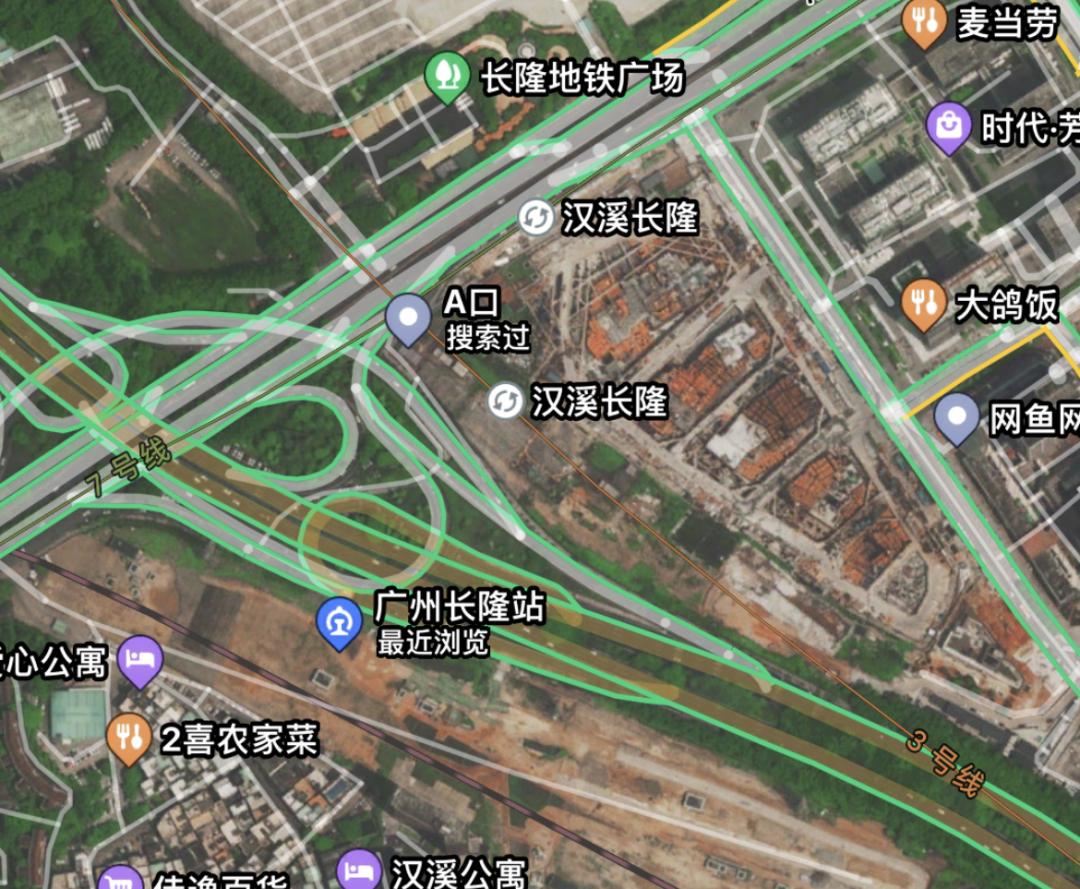
Task: Select the 麦当劳 restaurant pin
Action: coord(924,22)
